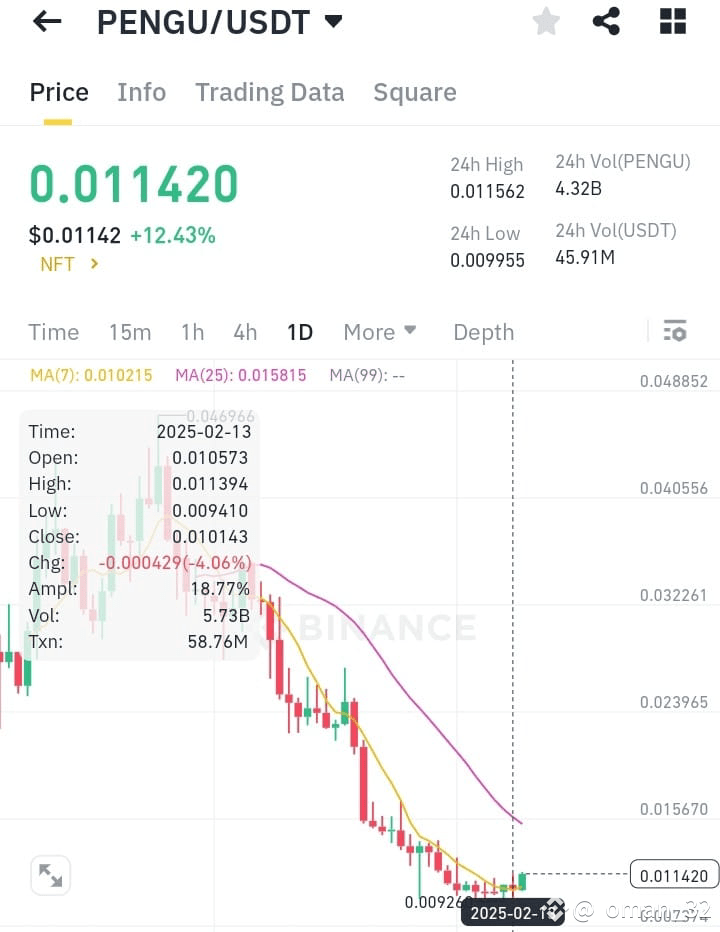The width and height of the screenshot is (720, 932).
Task: Tap the 2025-02-13 date marker on the chart
Action: [513, 913]
